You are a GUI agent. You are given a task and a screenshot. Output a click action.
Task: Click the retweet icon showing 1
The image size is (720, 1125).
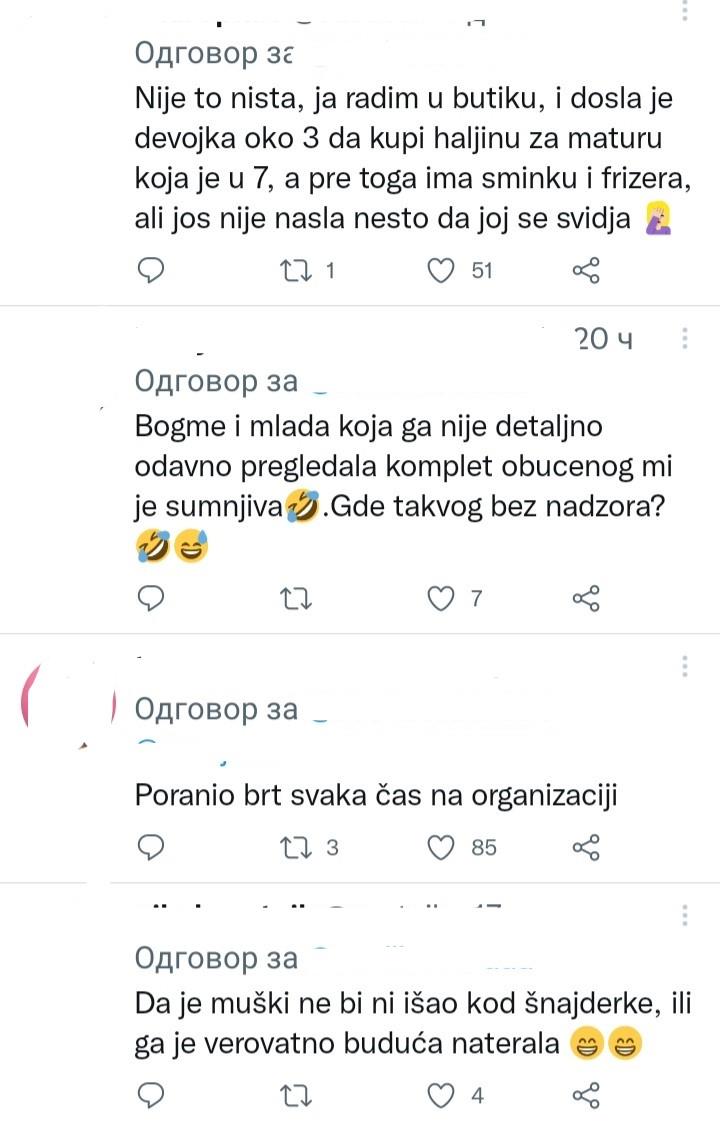coord(296,270)
